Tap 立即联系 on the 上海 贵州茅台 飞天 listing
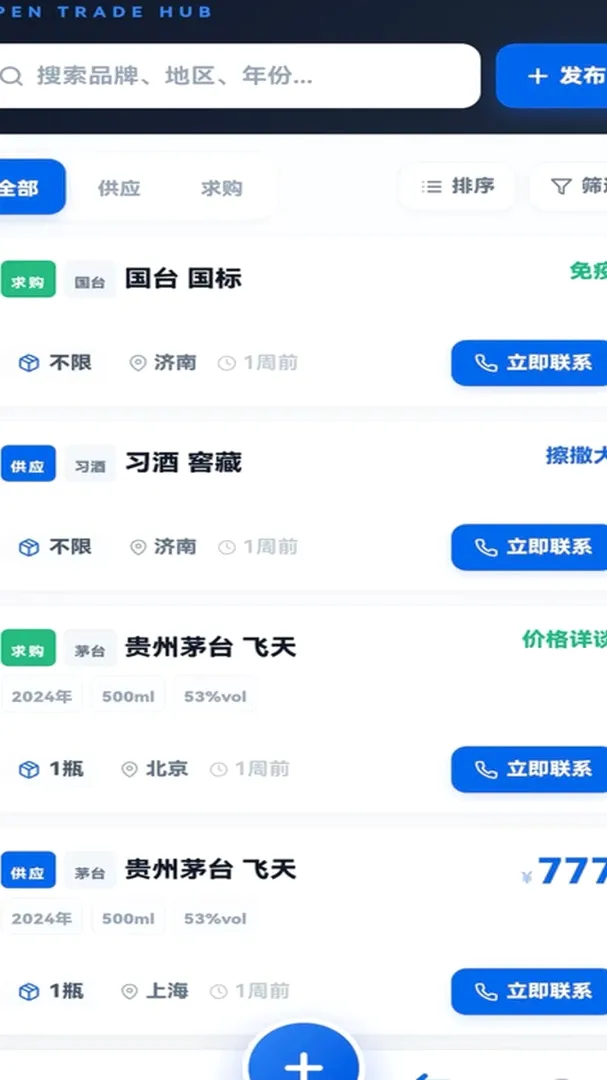 click(529, 991)
